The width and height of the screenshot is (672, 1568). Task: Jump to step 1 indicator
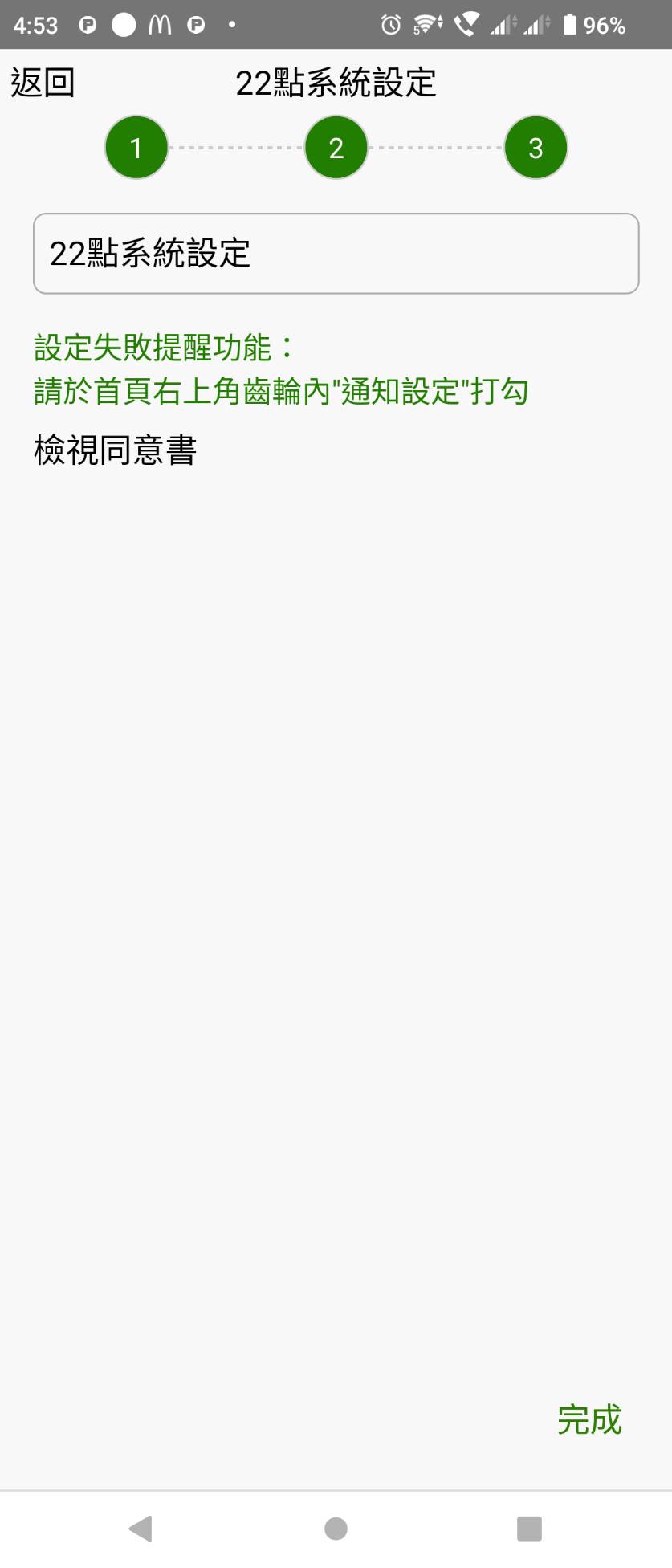(x=136, y=148)
